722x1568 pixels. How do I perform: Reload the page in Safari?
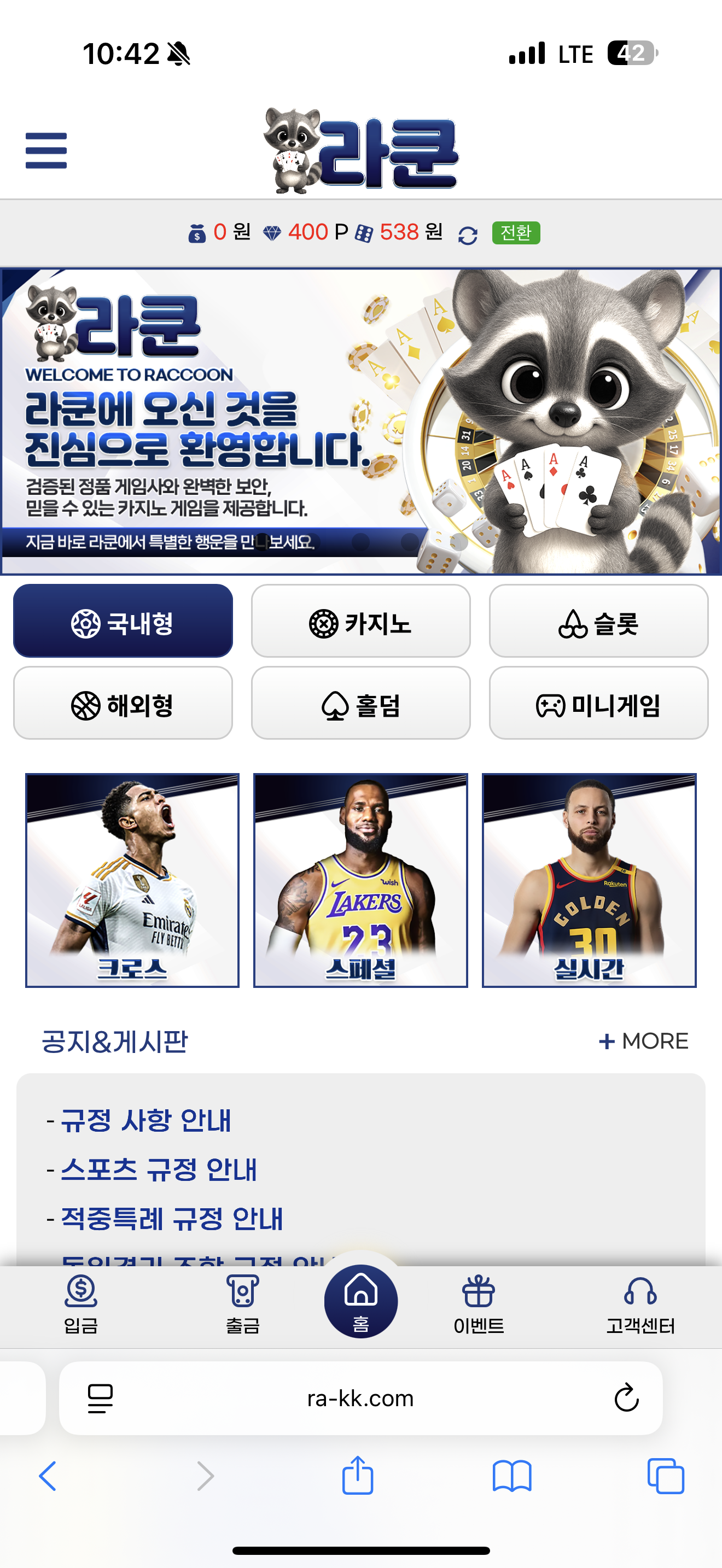[x=626, y=1398]
